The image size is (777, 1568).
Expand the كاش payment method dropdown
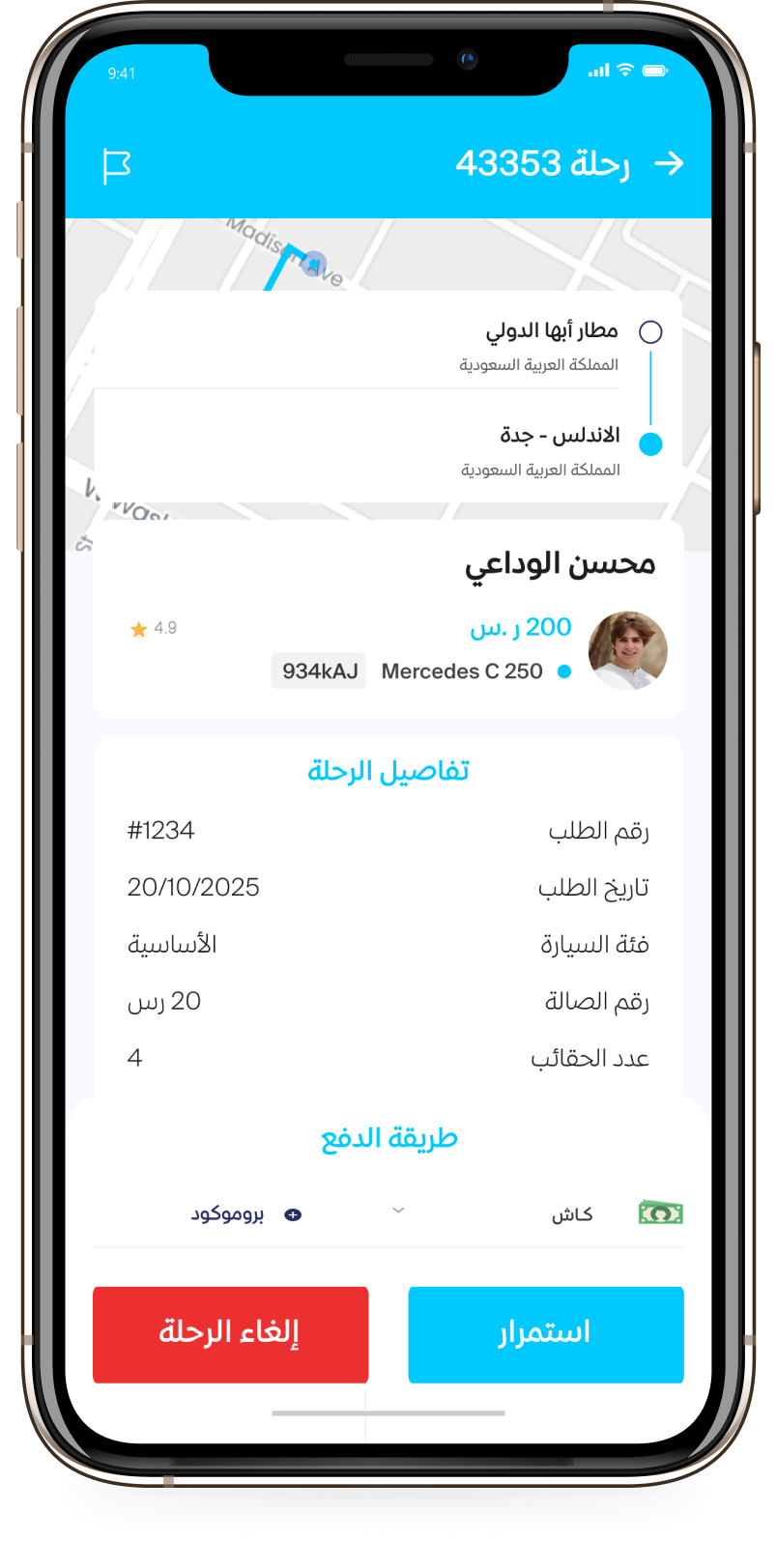[398, 1211]
